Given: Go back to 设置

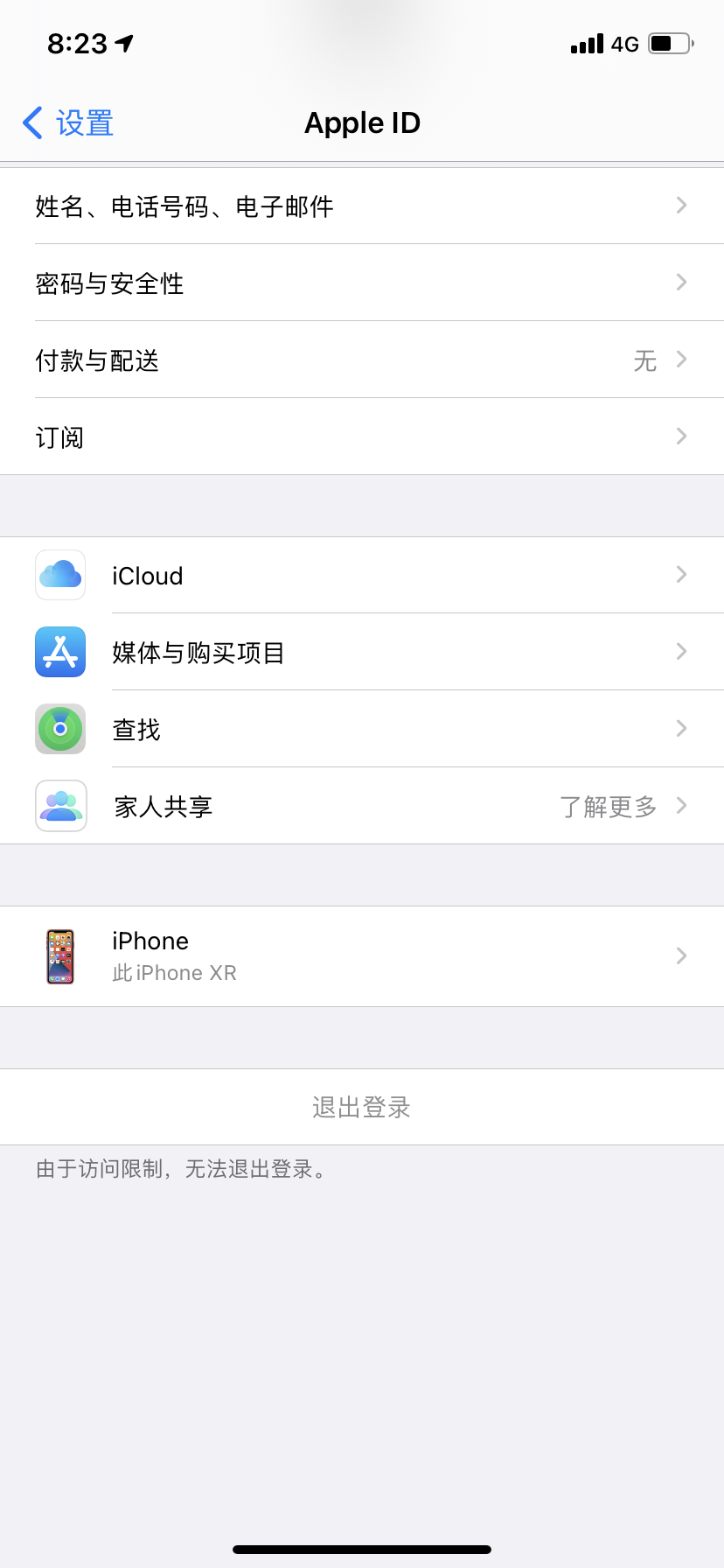Looking at the screenshot, I should (68, 123).
